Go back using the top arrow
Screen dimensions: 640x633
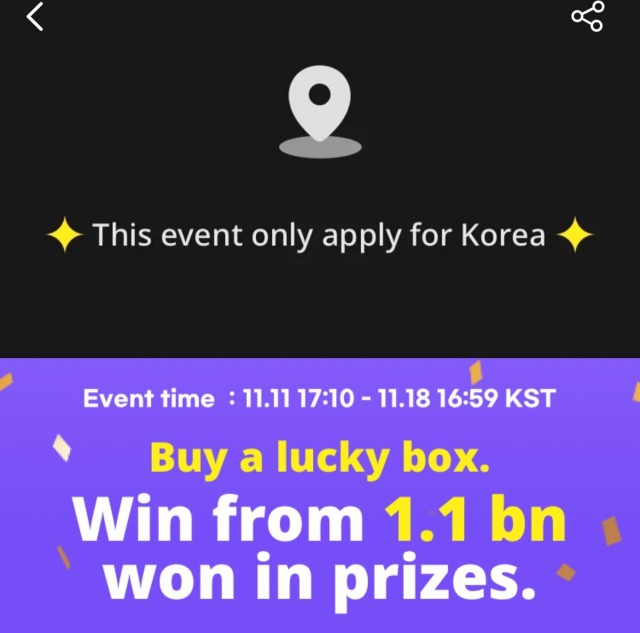coord(36,16)
